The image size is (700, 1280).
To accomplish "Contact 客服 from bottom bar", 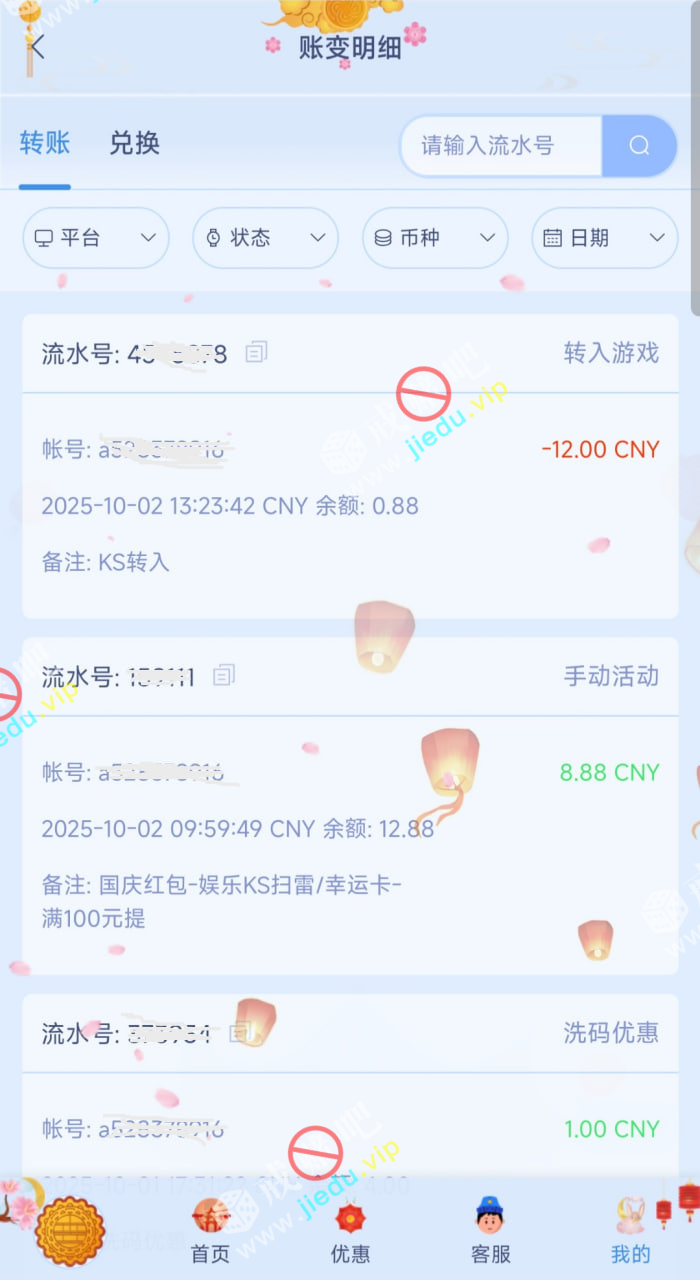I will [490, 1232].
